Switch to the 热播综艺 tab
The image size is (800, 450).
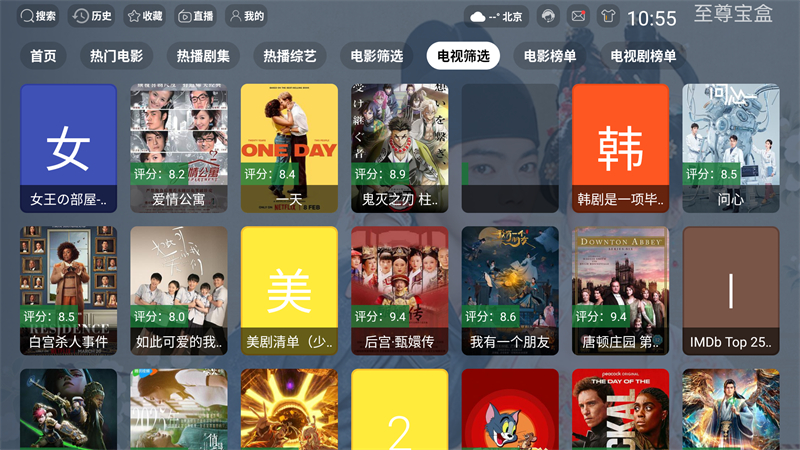(290, 56)
